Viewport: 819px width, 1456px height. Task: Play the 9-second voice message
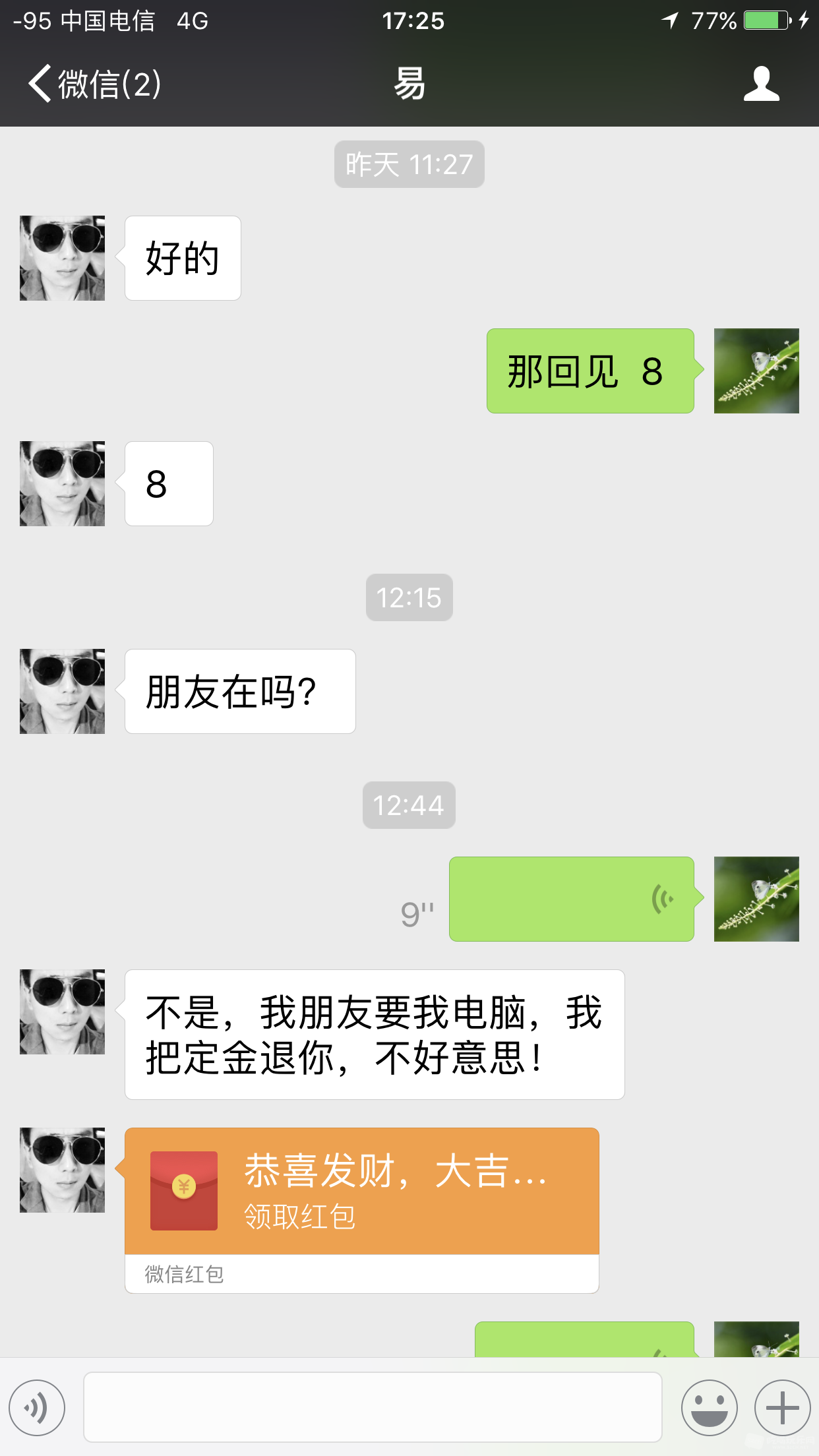(x=571, y=899)
